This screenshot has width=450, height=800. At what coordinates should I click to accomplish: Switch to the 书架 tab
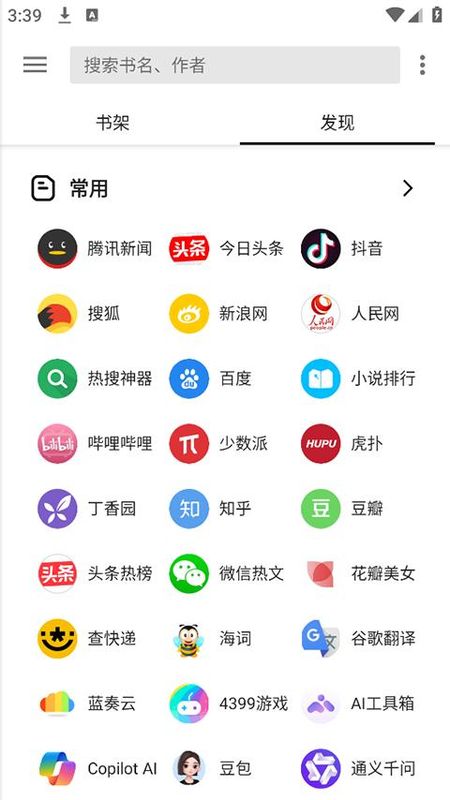pos(113,123)
